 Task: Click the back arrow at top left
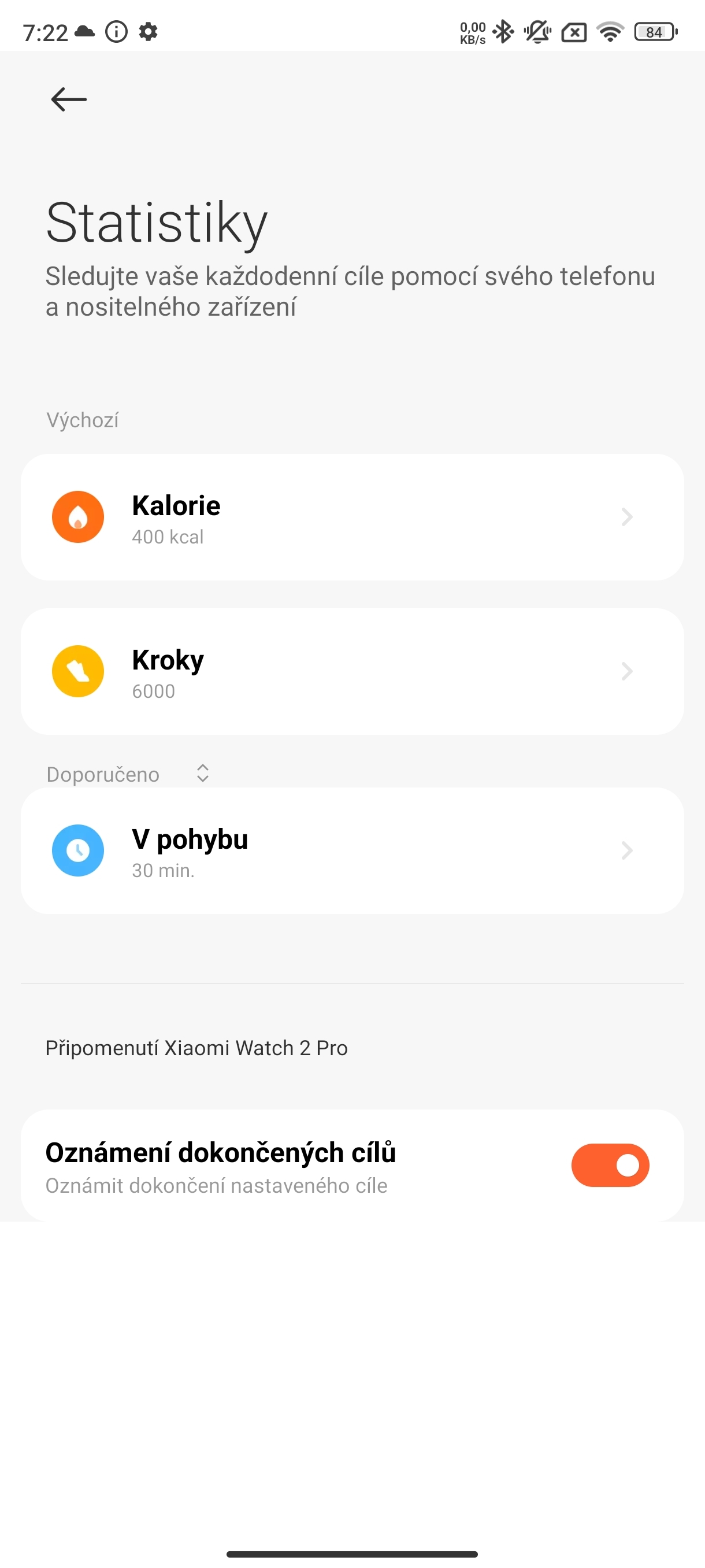coord(68,99)
